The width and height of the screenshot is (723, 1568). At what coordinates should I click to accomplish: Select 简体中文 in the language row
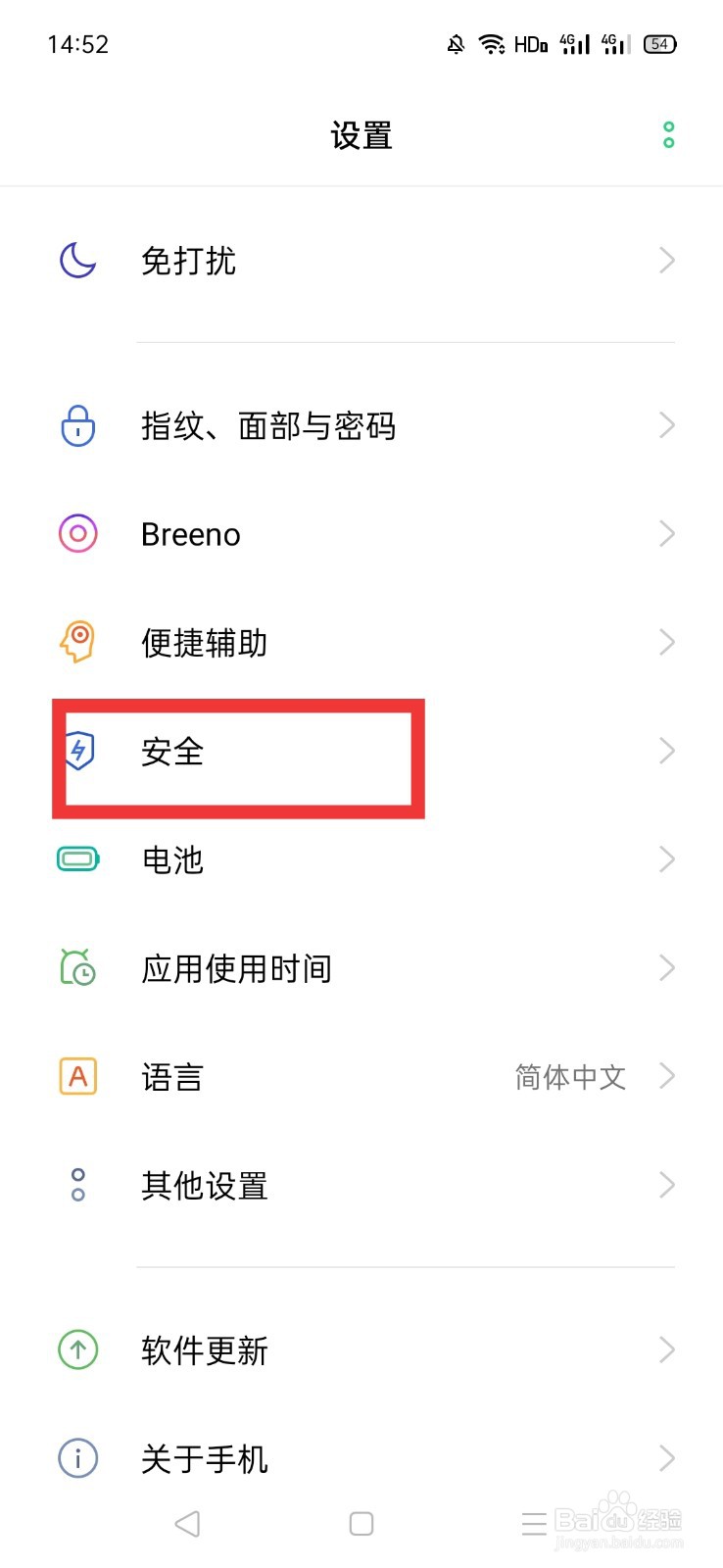pyautogui.click(x=570, y=1076)
